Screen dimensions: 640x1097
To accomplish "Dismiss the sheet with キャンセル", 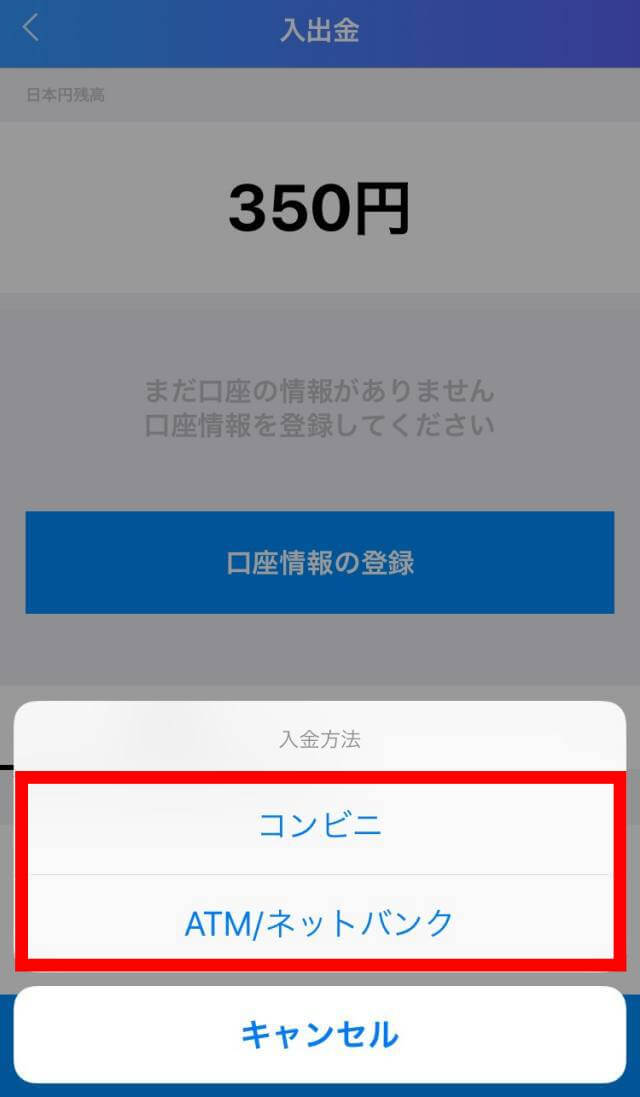I will point(320,1034).
